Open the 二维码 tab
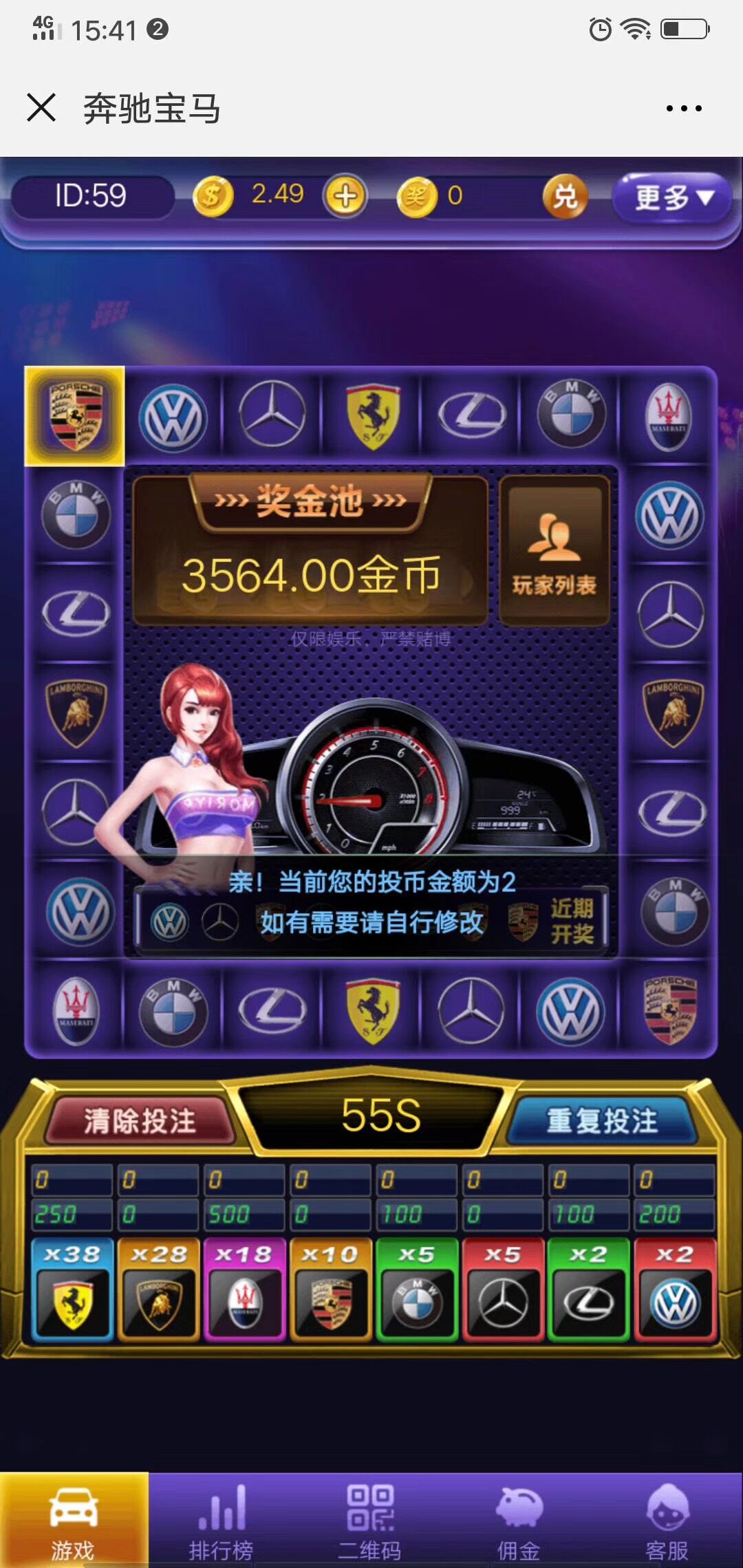This screenshot has width=743, height=1568. tap(370, 1521)
